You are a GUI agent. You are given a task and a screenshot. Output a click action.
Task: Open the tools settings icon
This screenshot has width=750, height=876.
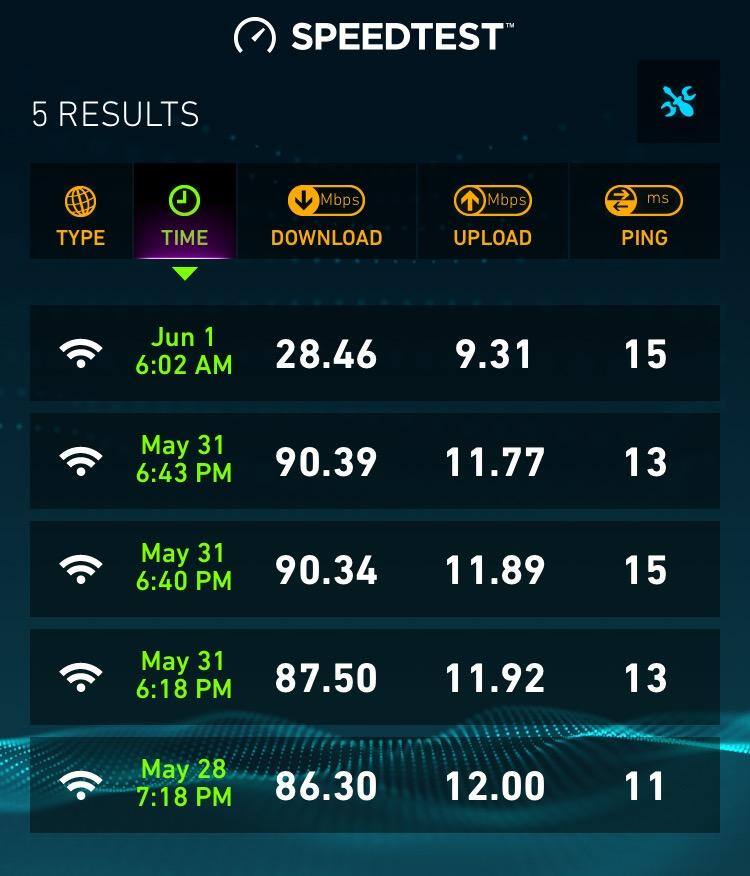pos(678,101)
